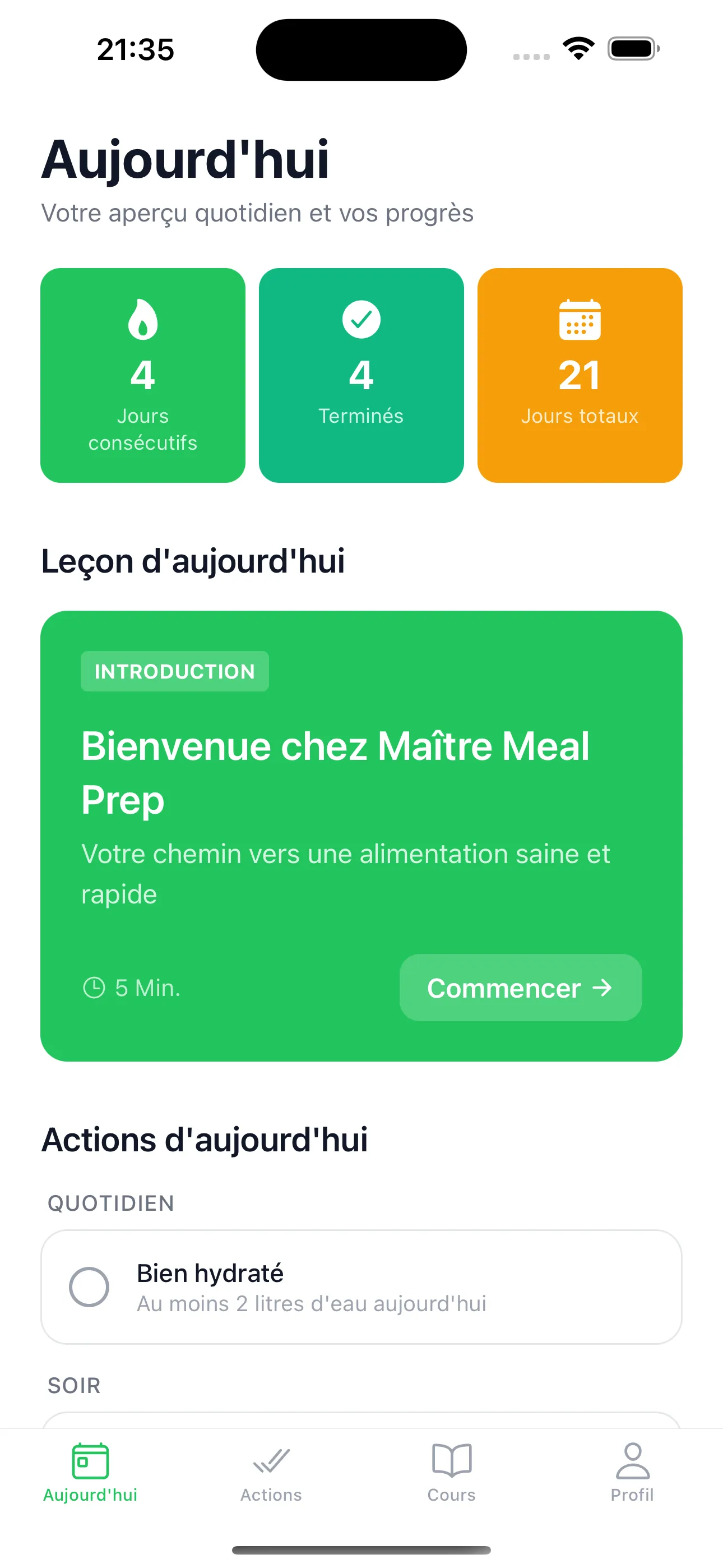This screenshot has height=1568, width=723.
Task: Tap the flame streak icon
Action: pos(142,320)
